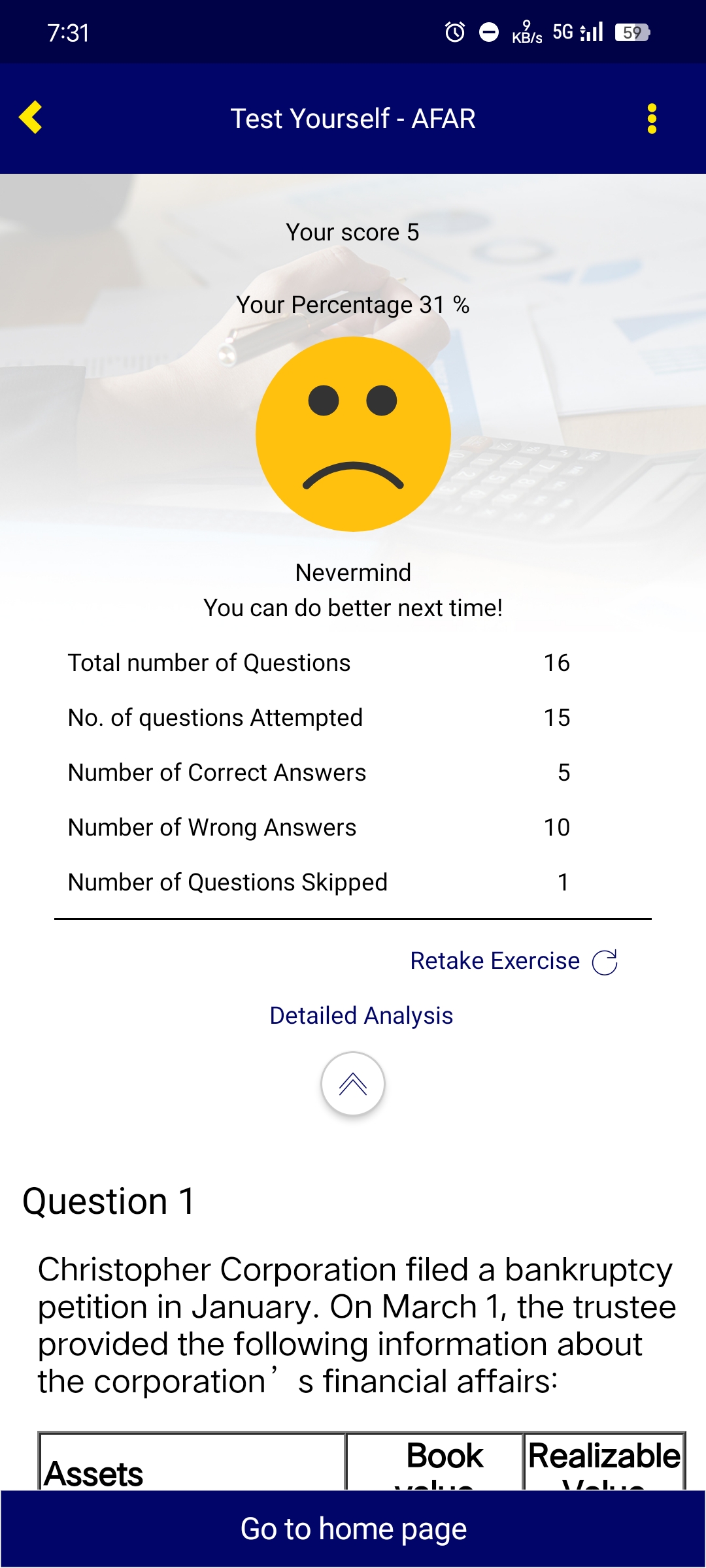This screenshot has height=1568, width=706.
Task: Go to home page
Action: point(353,1529)
